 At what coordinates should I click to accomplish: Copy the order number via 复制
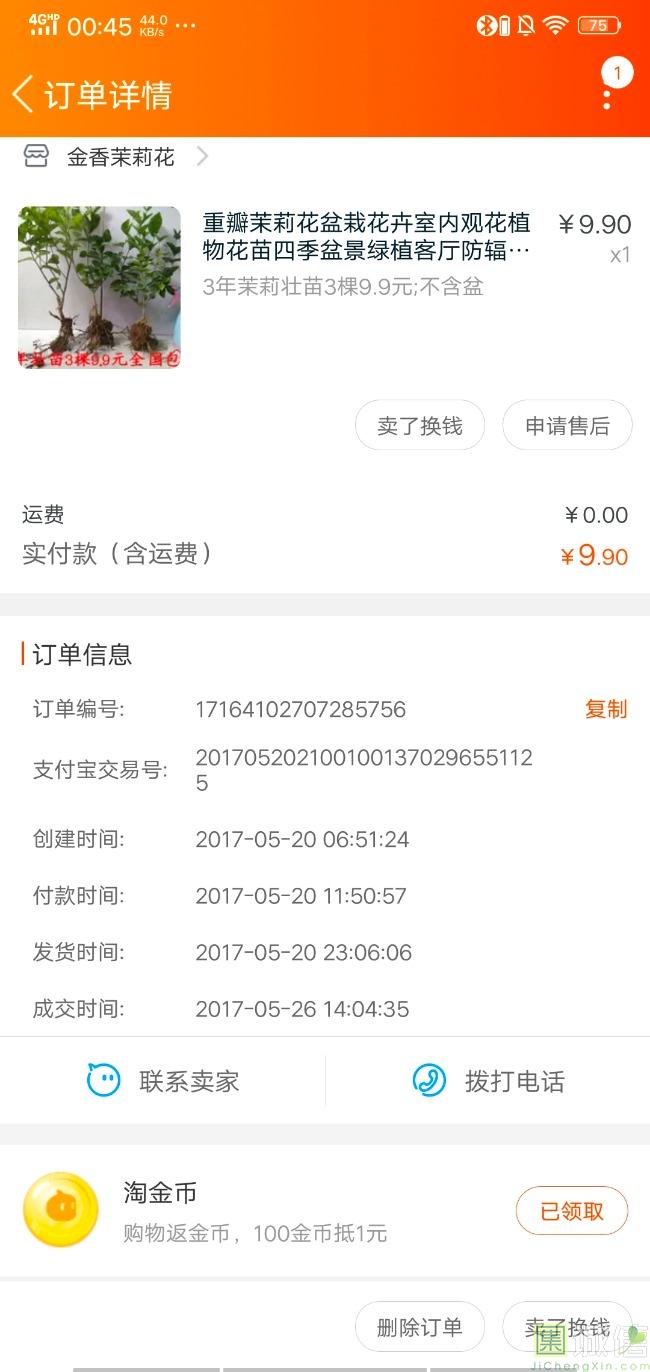click(x=605, y=709)
